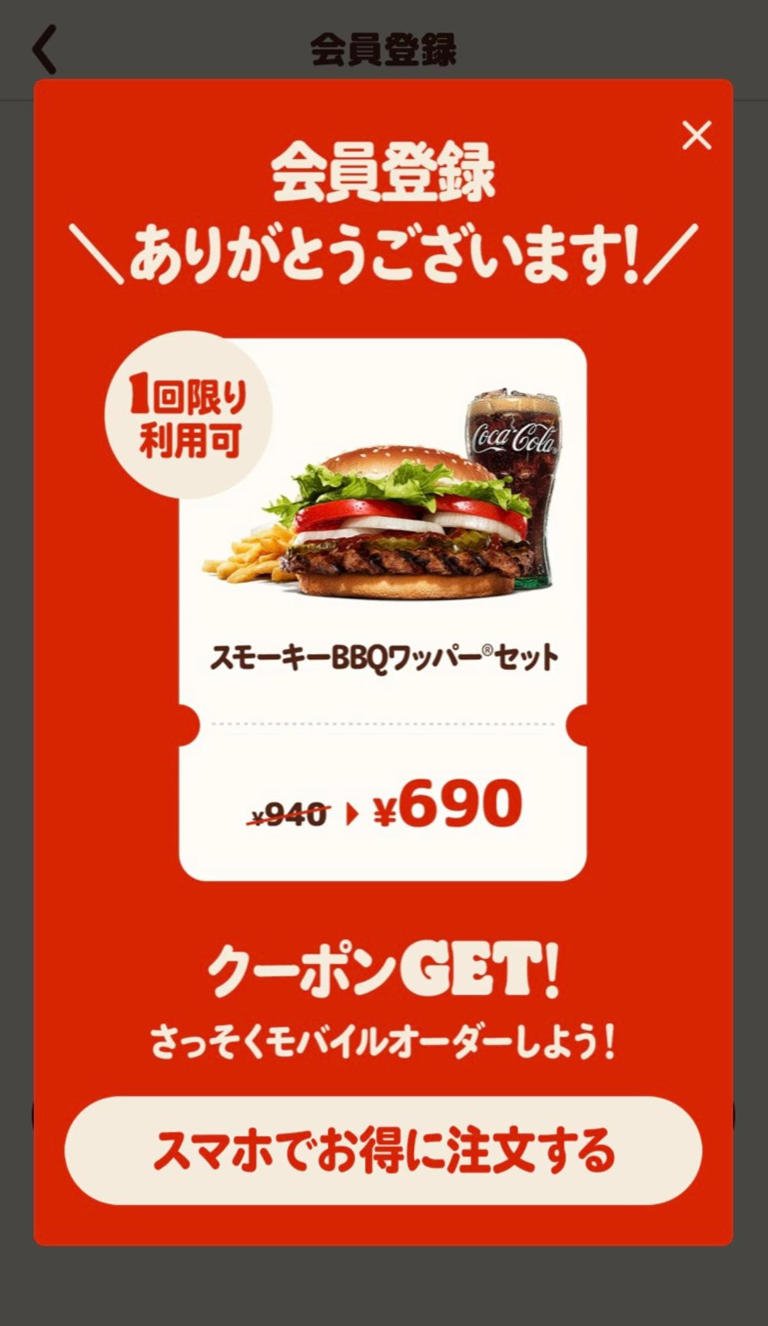
Task: Tap the さっそくモバイルオーダーしよう! subtitle text
Action: pos(384,1036)
